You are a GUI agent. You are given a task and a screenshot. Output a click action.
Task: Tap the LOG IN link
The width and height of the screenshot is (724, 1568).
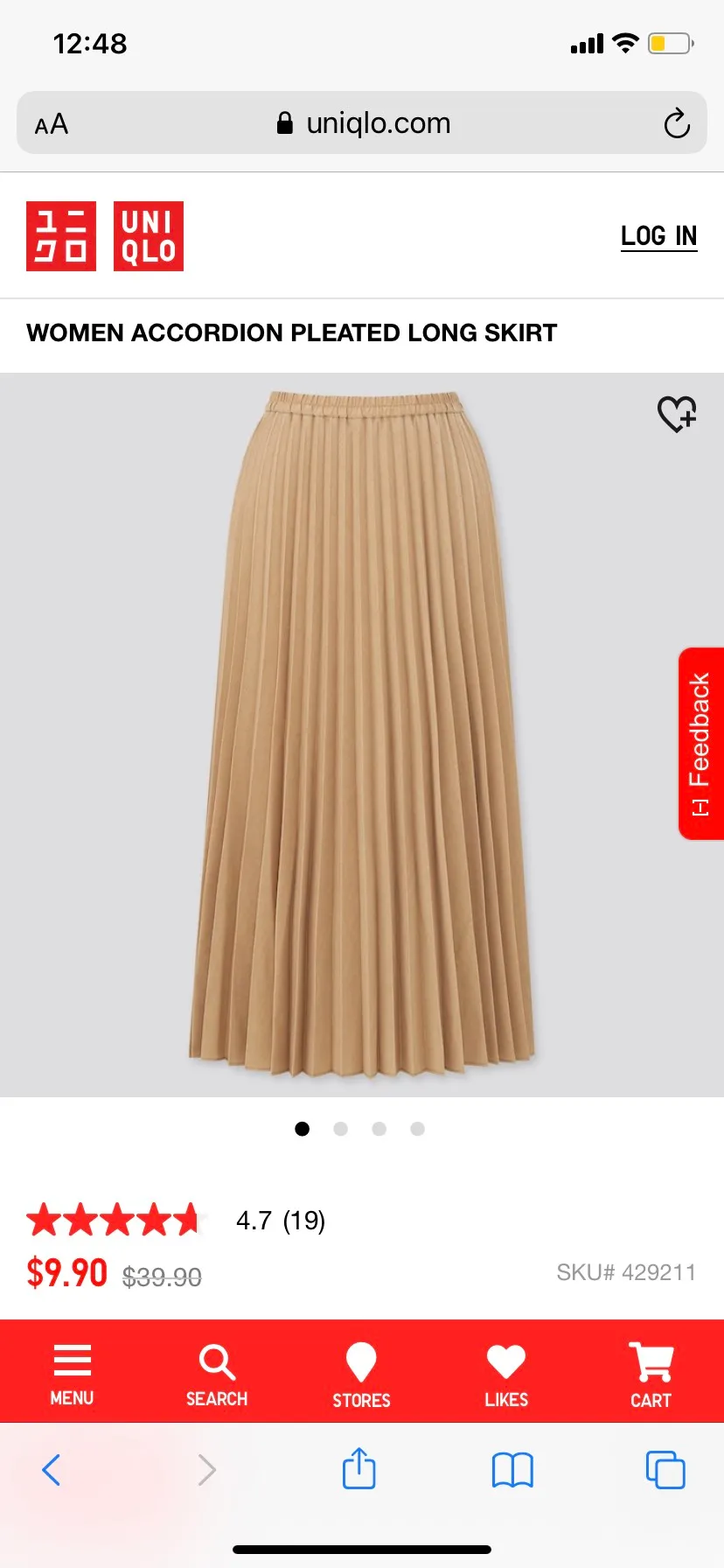[658, 236]
